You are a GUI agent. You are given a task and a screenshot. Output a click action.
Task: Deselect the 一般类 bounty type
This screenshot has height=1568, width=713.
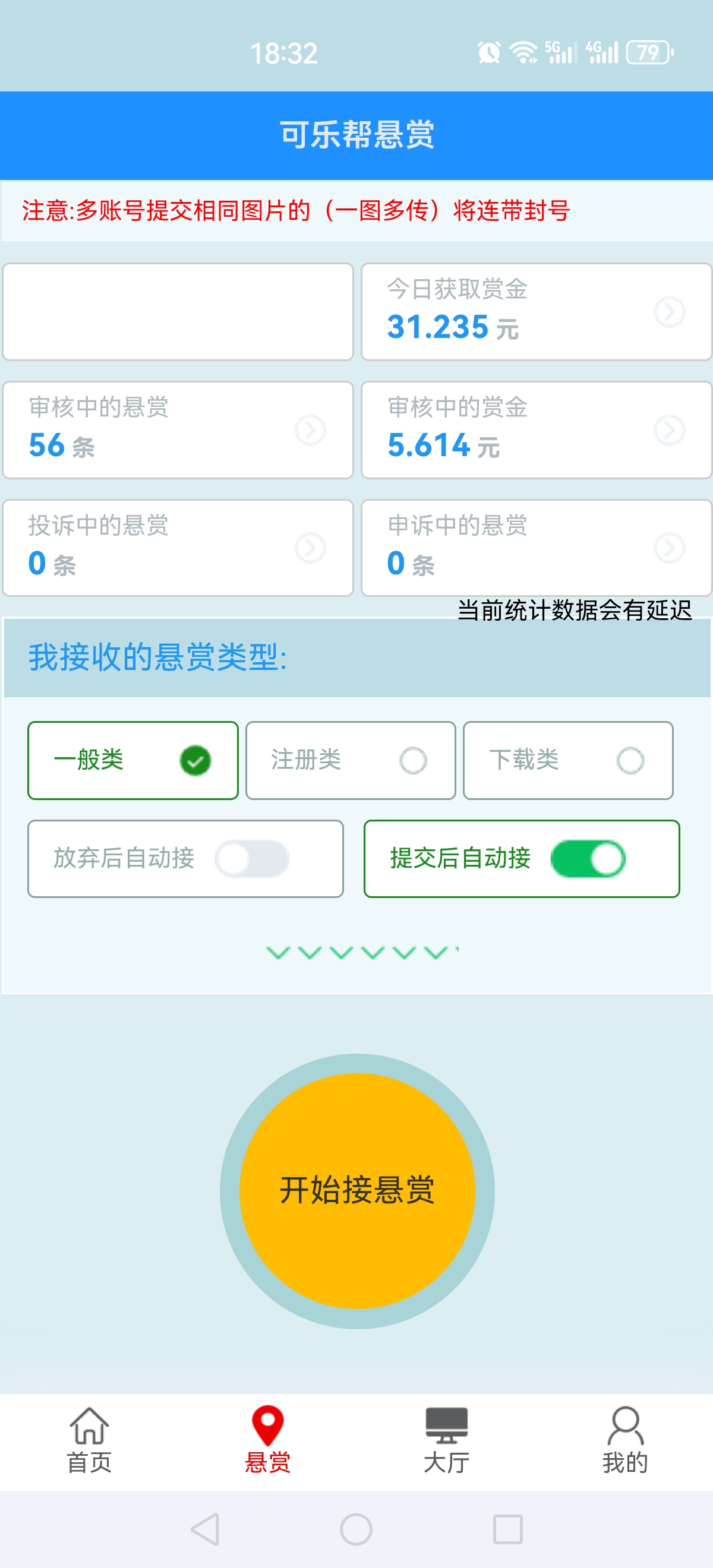132,760
